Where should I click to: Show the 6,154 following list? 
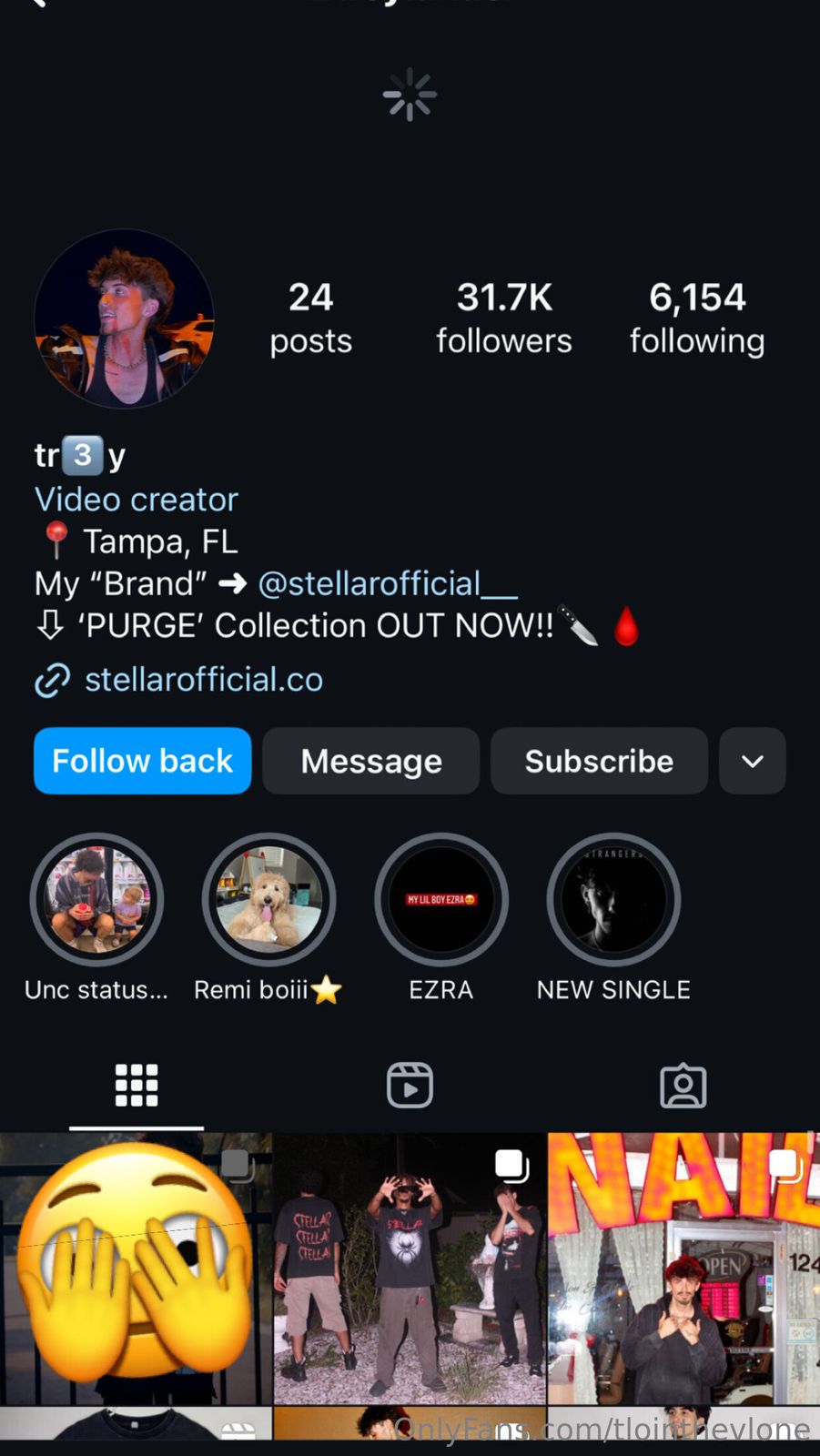pyautogui.click(x=697, y=318)
